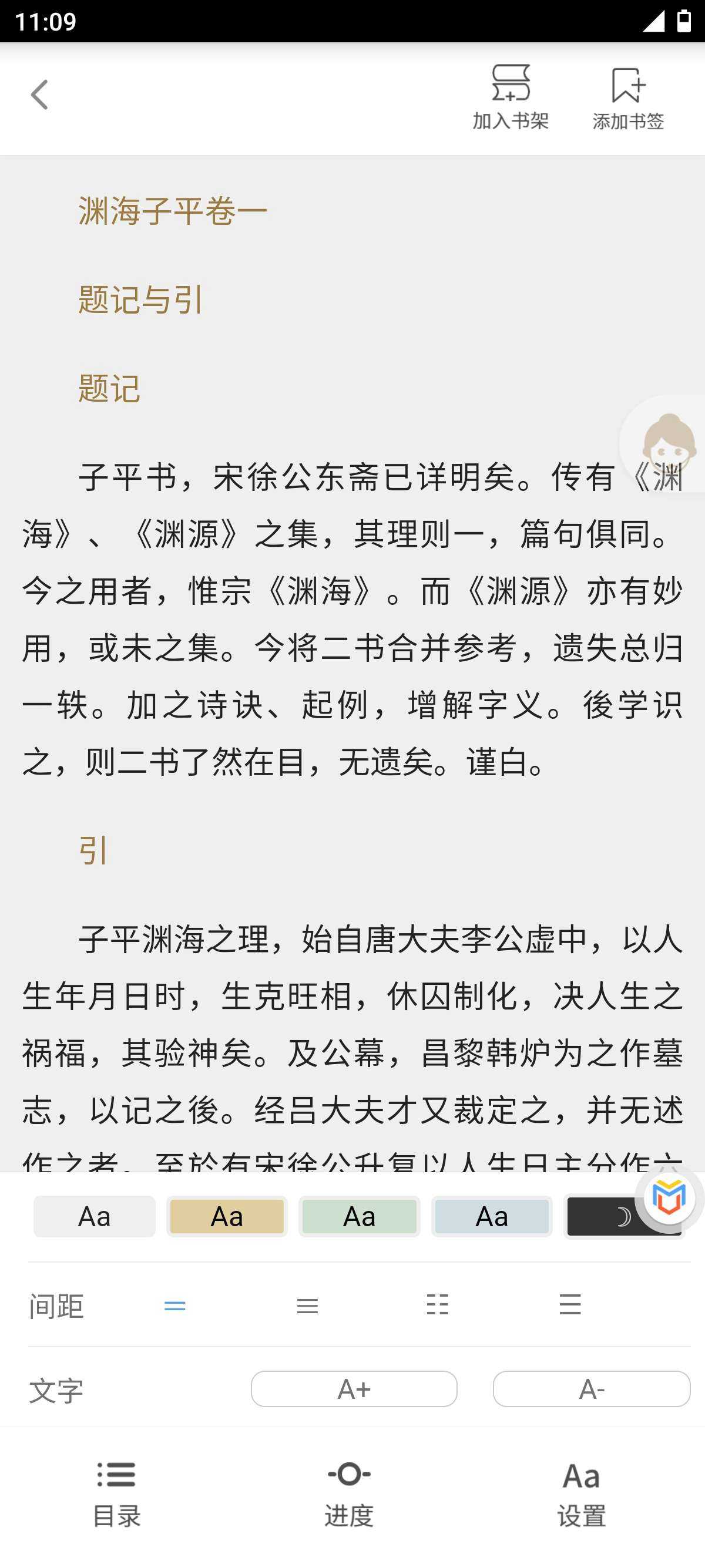Select the tan Aa background theme
The width and height of the screenshot is (705, 1568).
226,1216
